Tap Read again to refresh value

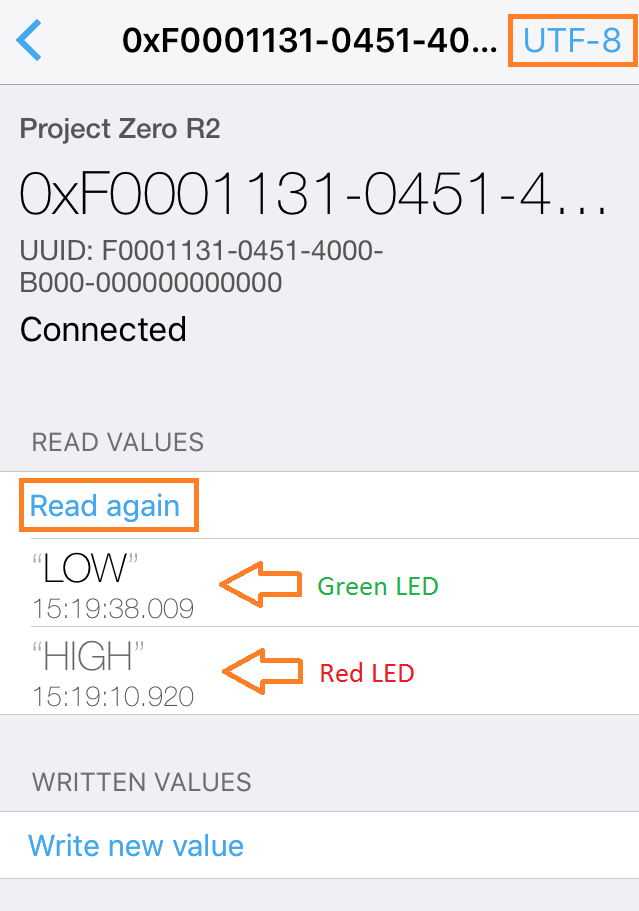tap(105, 505)
